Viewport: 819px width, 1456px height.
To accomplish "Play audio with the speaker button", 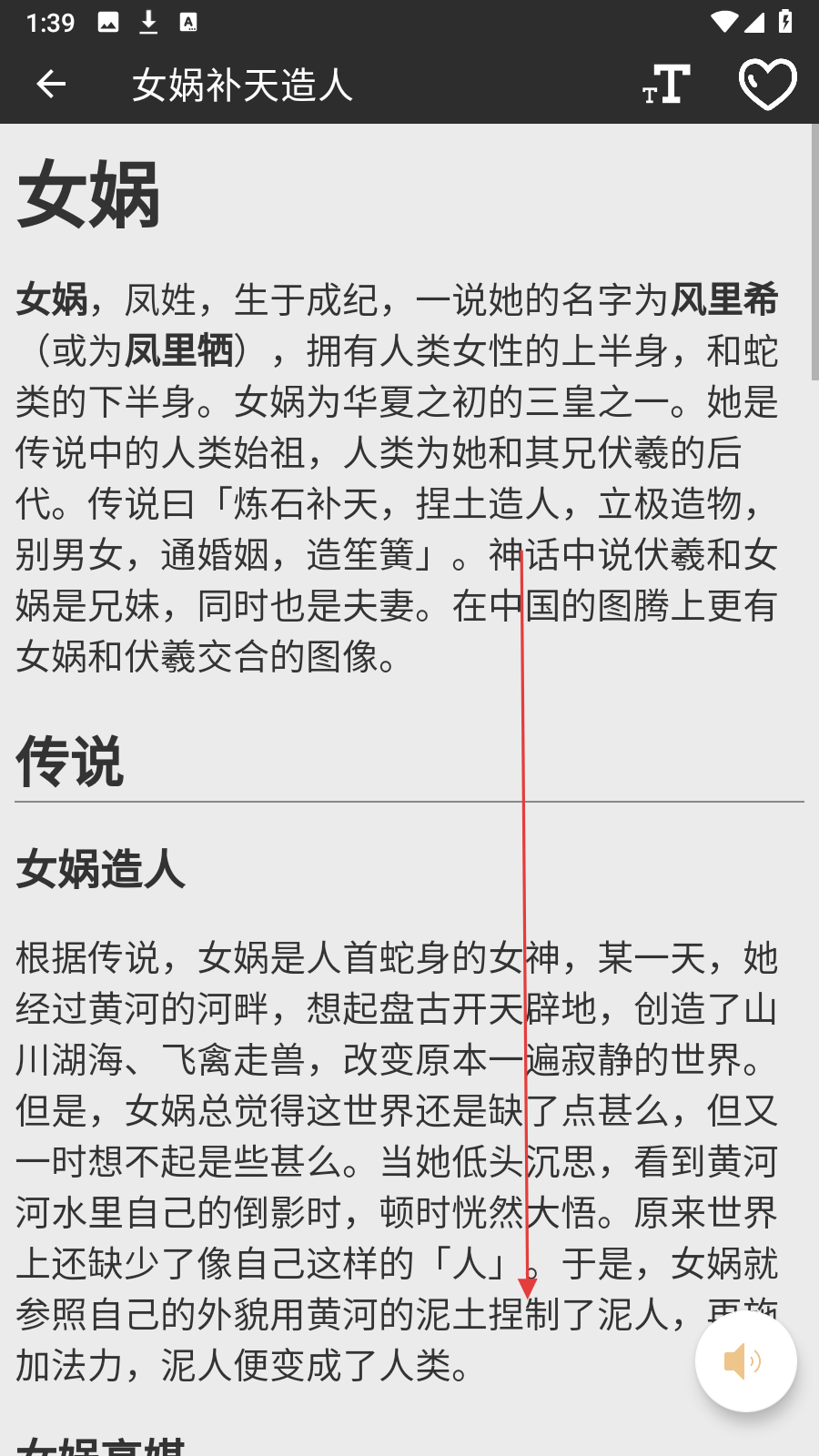I will pyautogui.click(x=745, y=1361).
